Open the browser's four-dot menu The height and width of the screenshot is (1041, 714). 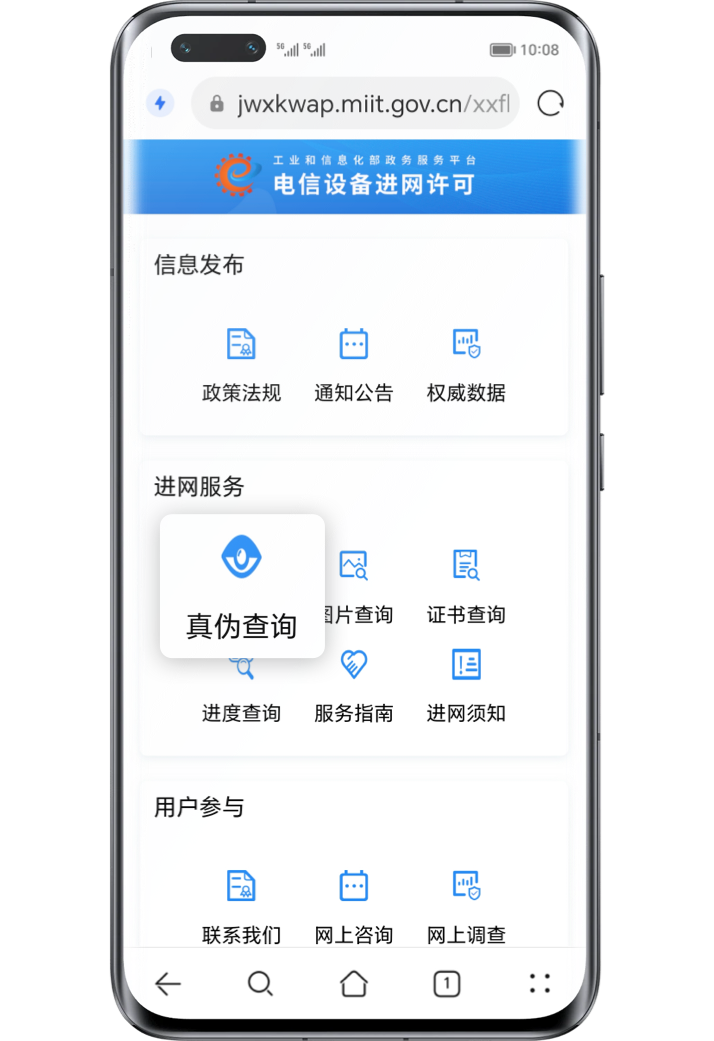(540, 984)
